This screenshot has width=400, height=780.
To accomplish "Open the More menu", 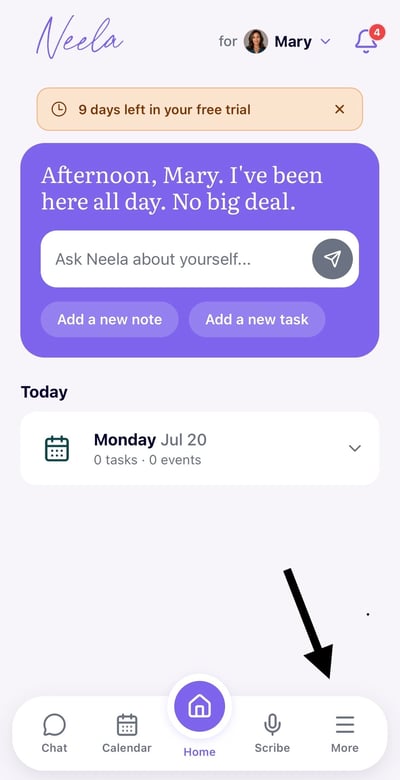I will pyautogui.click(x=345, y=733).
